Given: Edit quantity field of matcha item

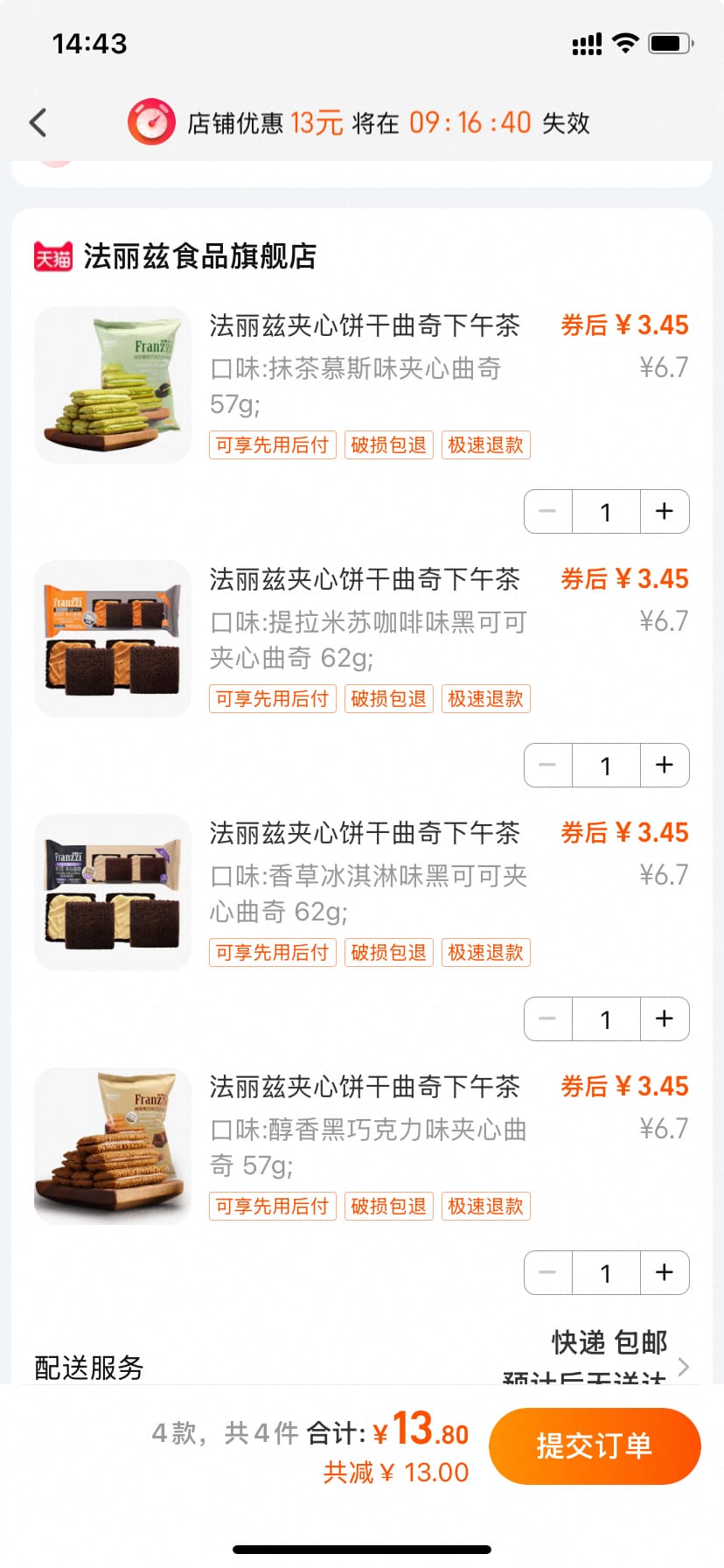Looking at the screenshot, I should click(x=605, y=511).
